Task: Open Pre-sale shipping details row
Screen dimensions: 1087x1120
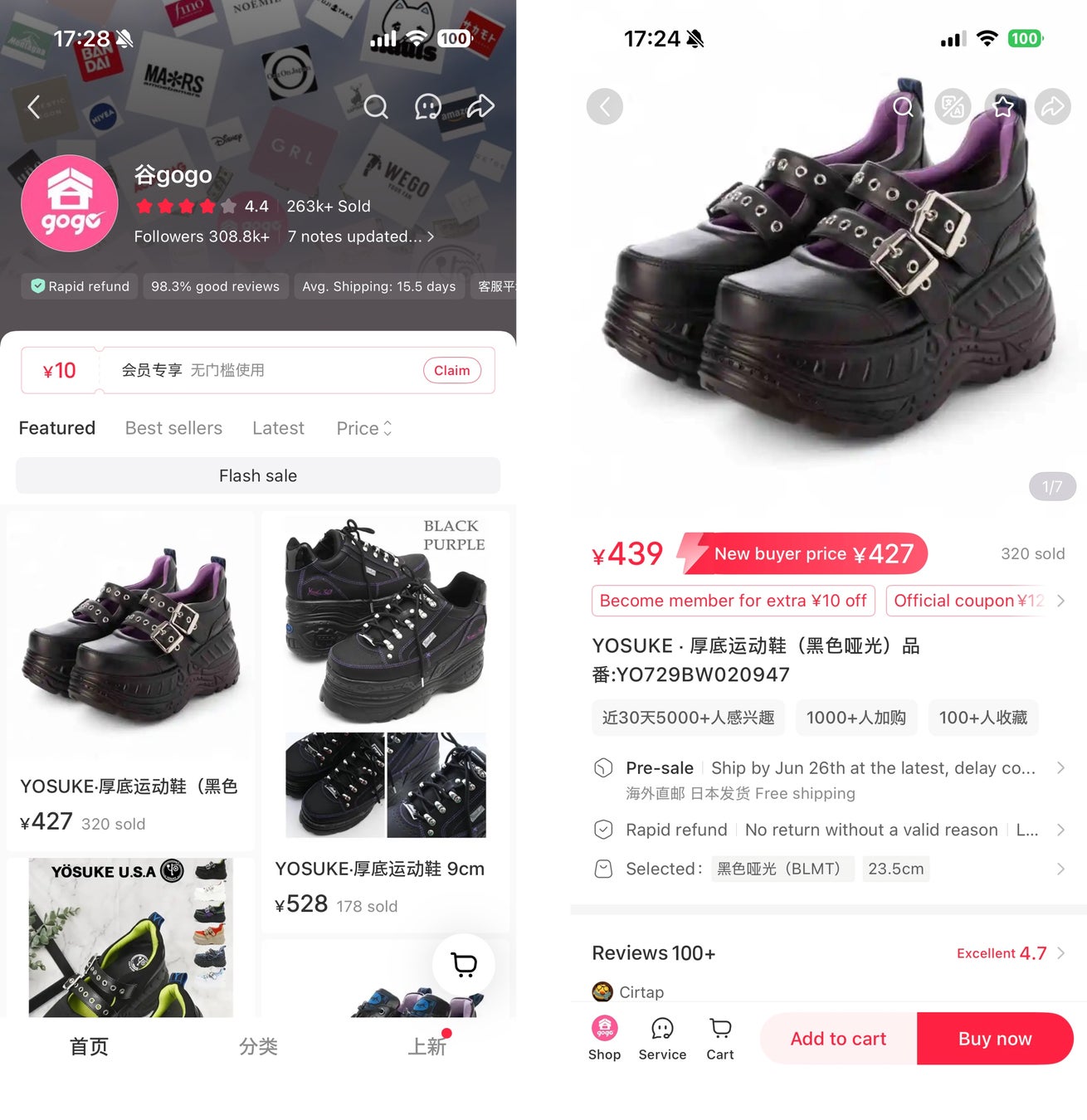Action: pyautogui.click(x=828, y=768)
